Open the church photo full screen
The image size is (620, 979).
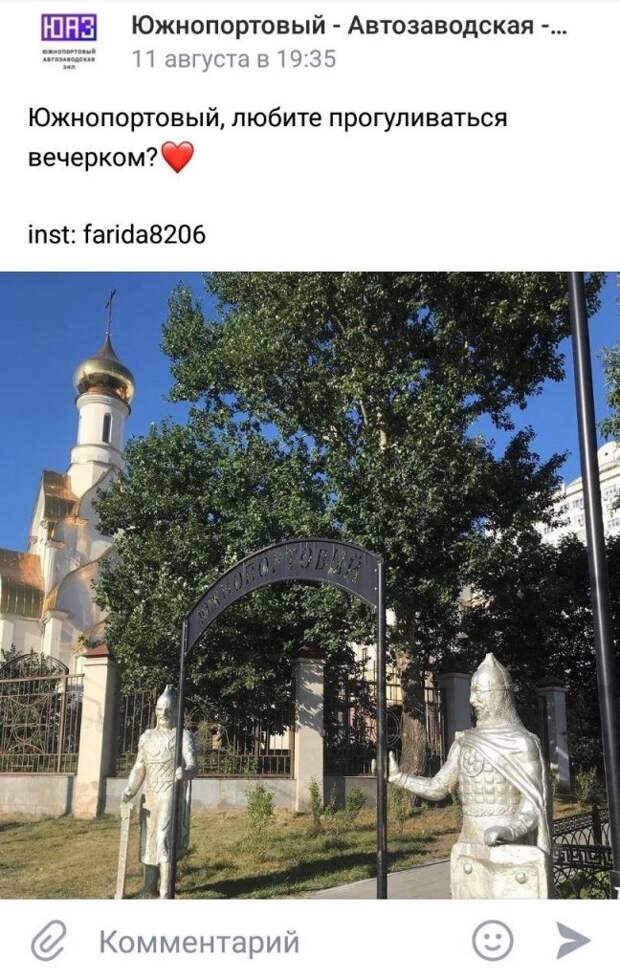coord(310,585)
